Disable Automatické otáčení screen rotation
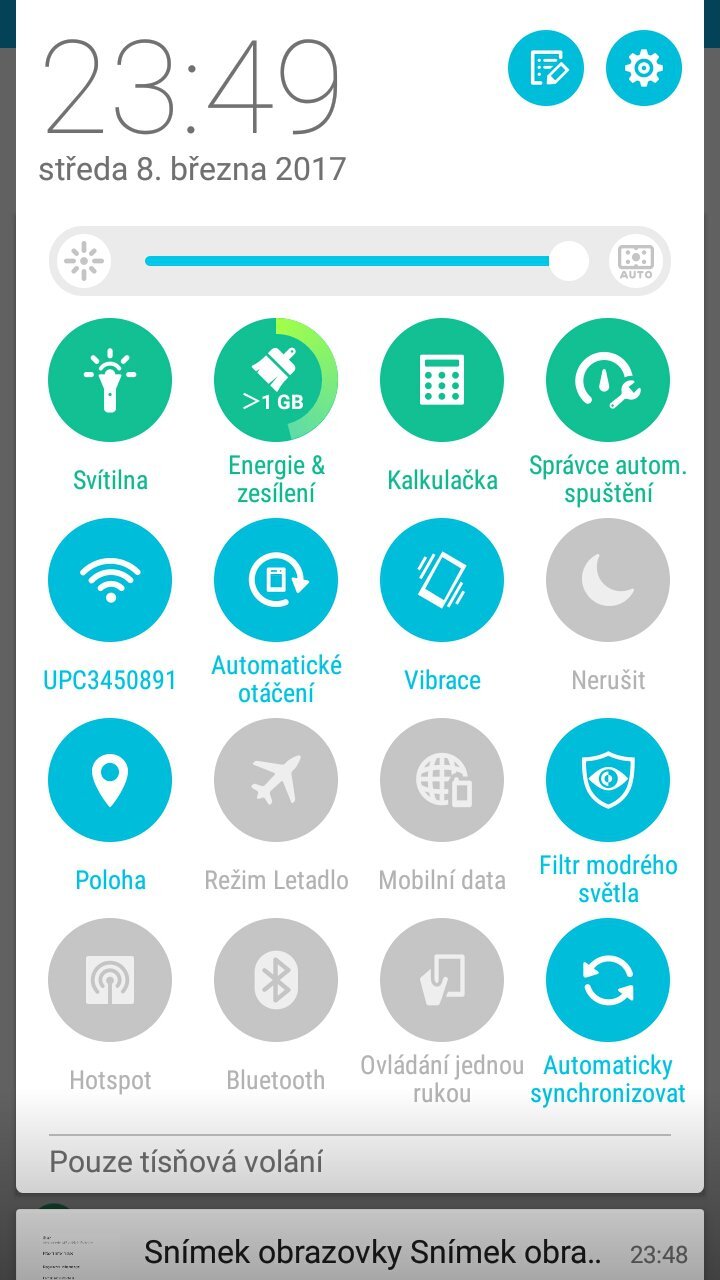720x1280 pixels. pyautogui.click(x=276, y=579)
